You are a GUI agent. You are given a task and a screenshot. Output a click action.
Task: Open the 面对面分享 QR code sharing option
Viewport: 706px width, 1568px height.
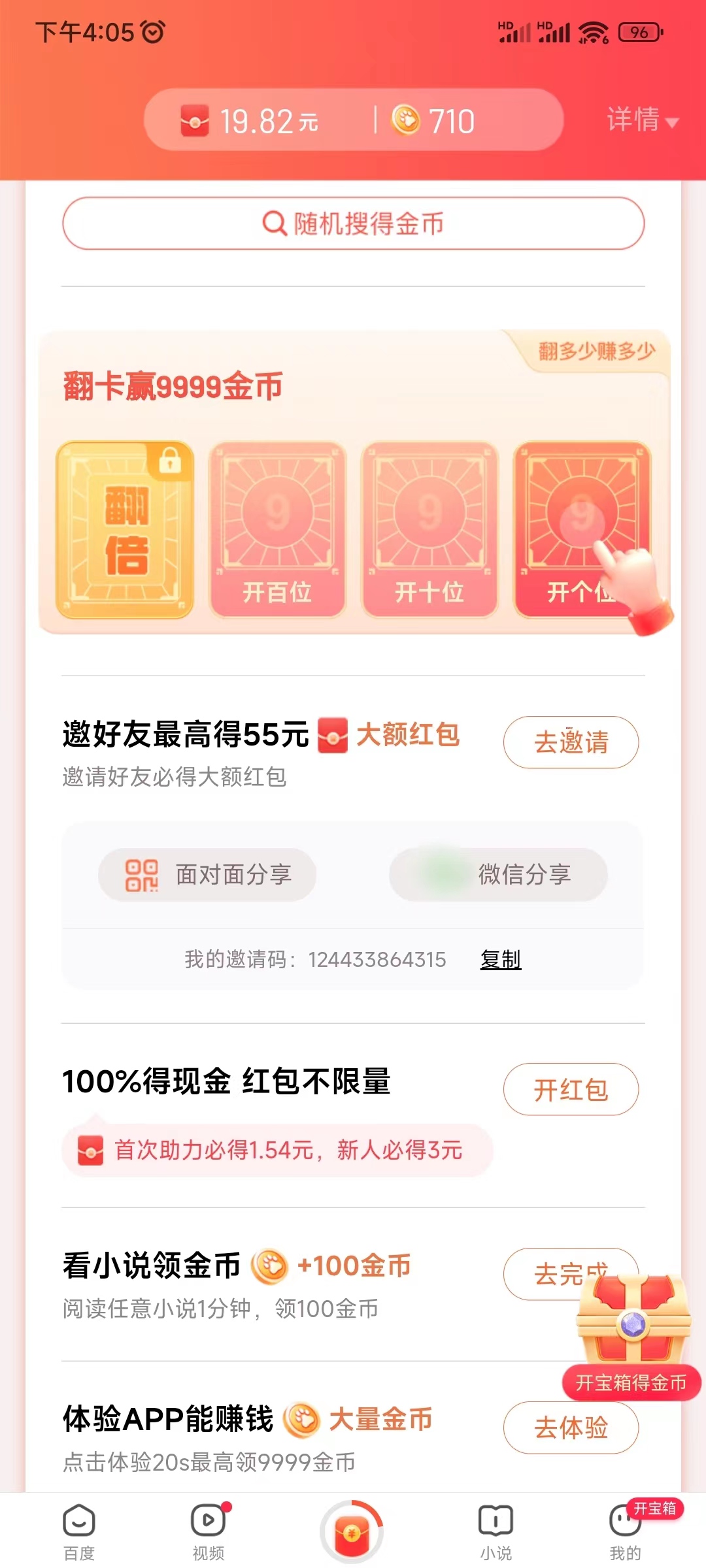pos(208,875)
